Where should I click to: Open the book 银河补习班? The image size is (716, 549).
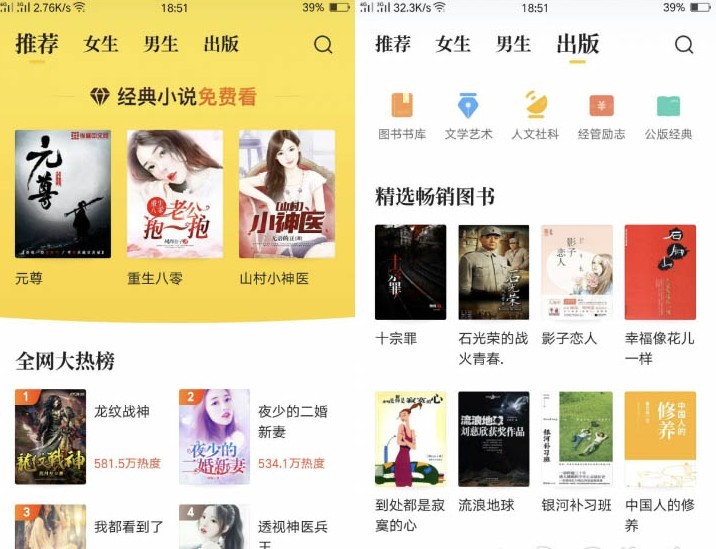[x=576, y=439]
